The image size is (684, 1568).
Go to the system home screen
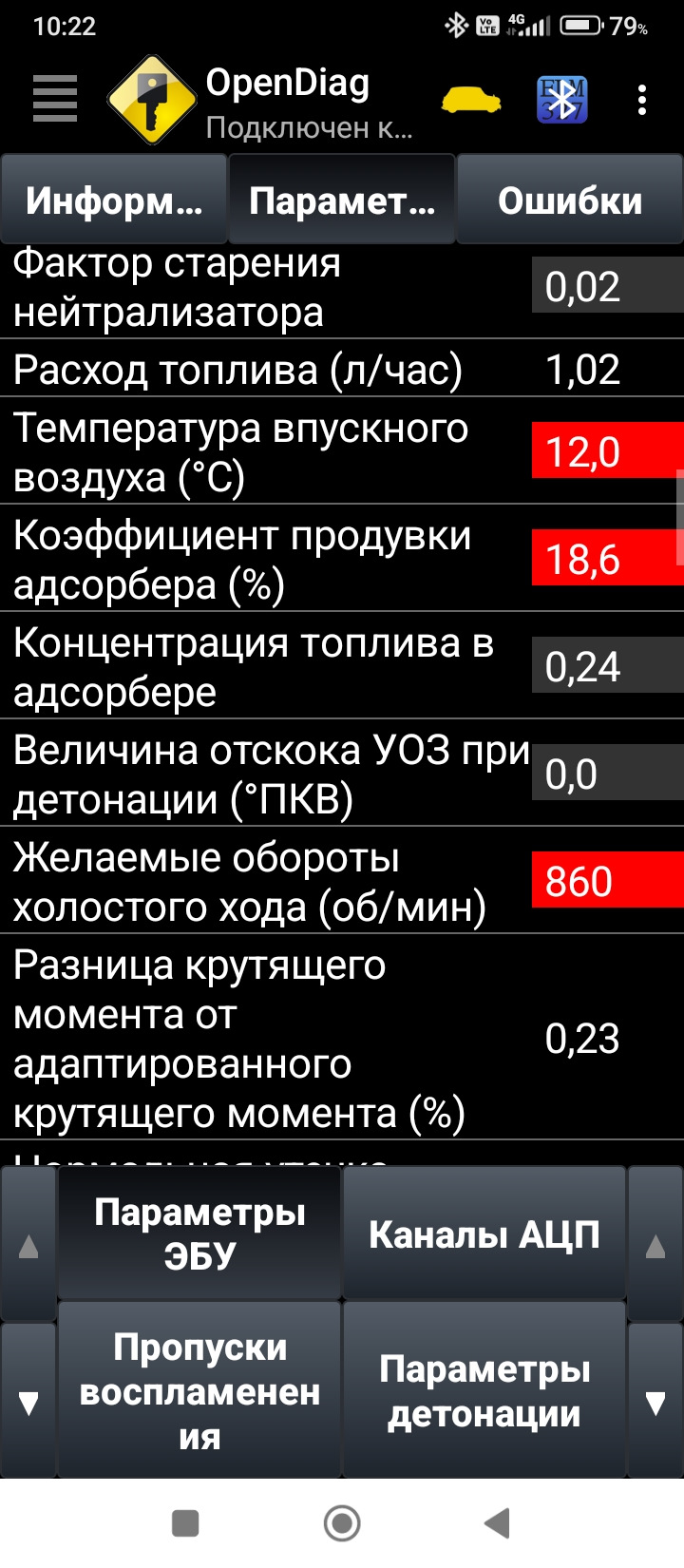pyautogui.click(x=342, y=1523)
